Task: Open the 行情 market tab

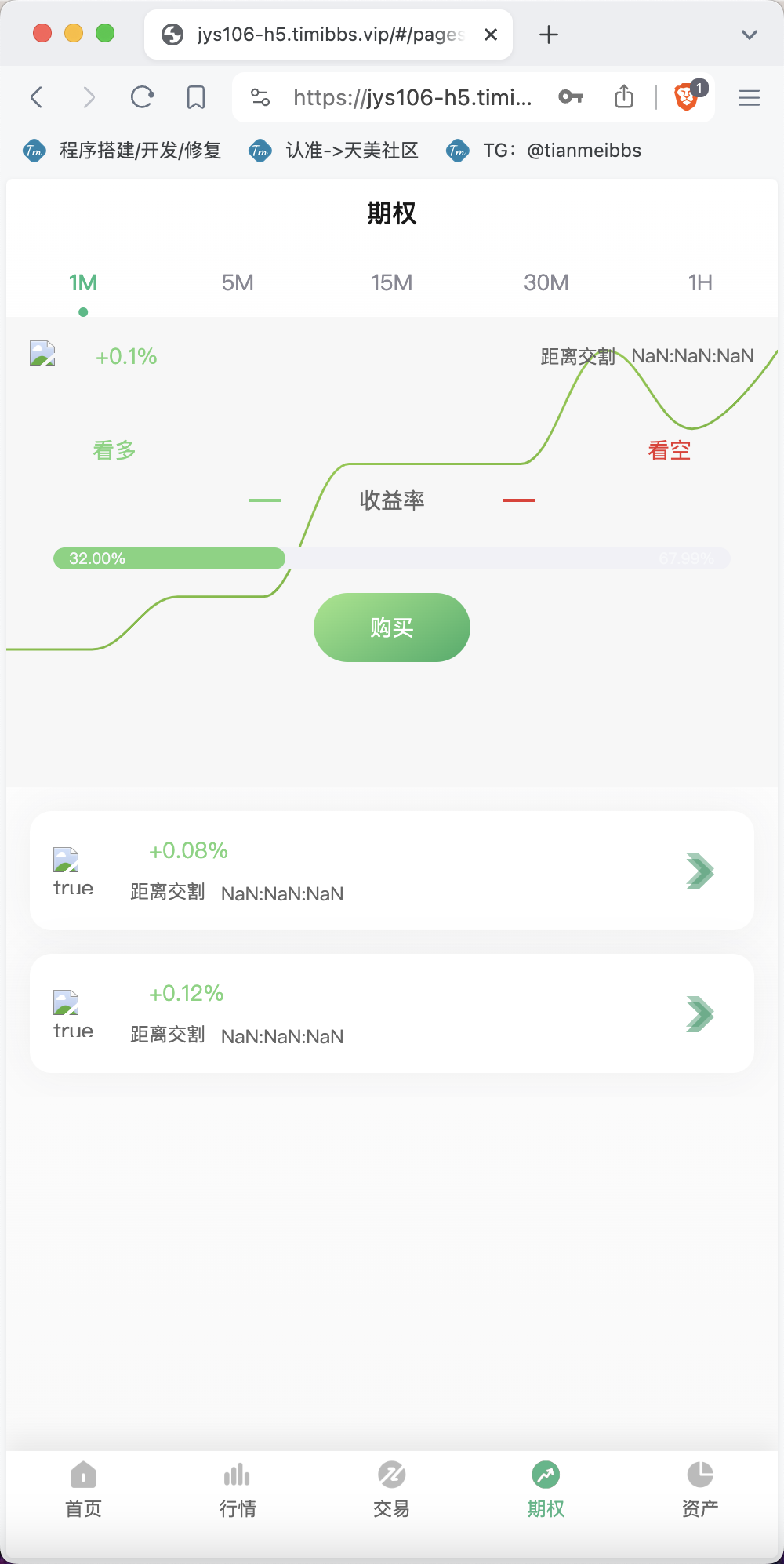Action: pyautogui.click(x=238, y=1489)
